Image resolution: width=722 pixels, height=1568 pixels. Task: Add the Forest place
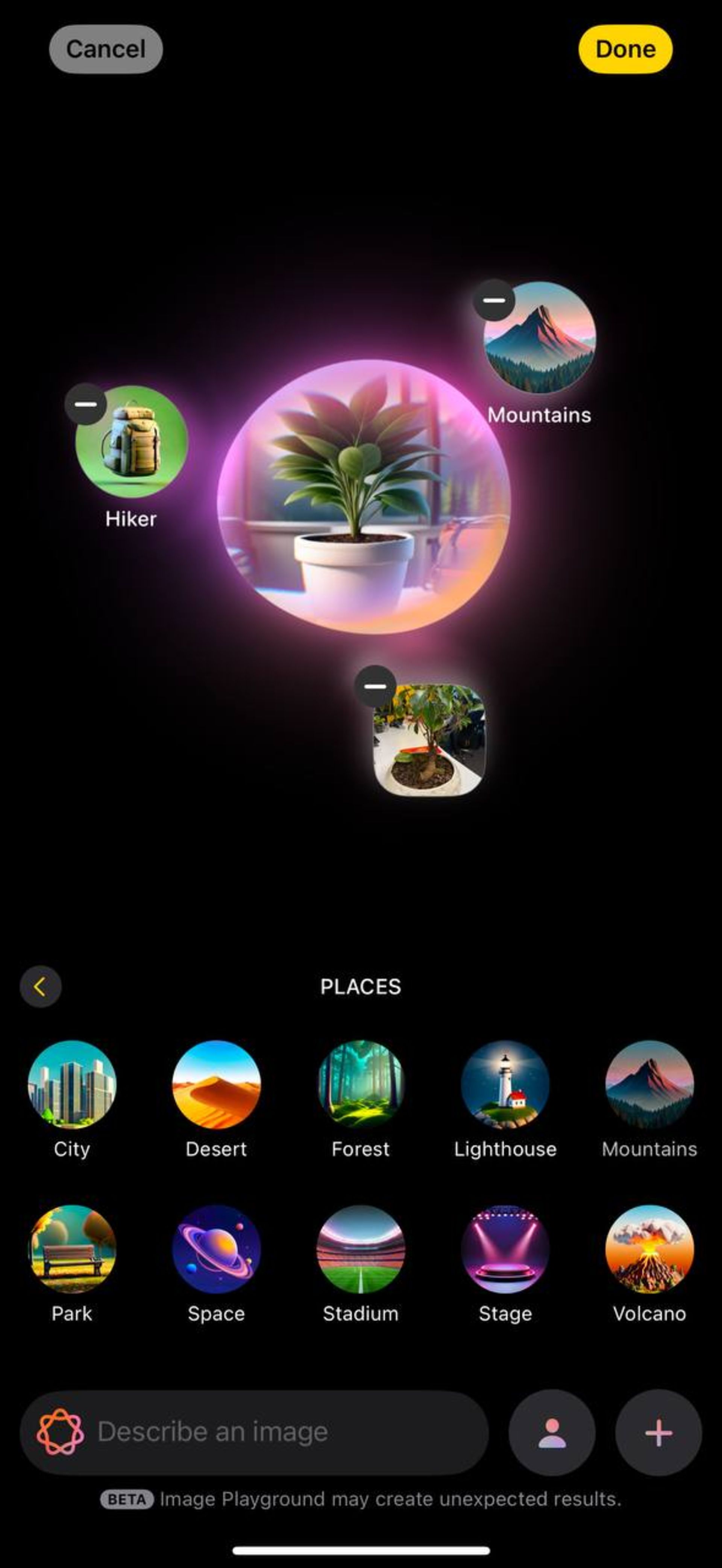pyautogui.click(x=360, y=1085)
